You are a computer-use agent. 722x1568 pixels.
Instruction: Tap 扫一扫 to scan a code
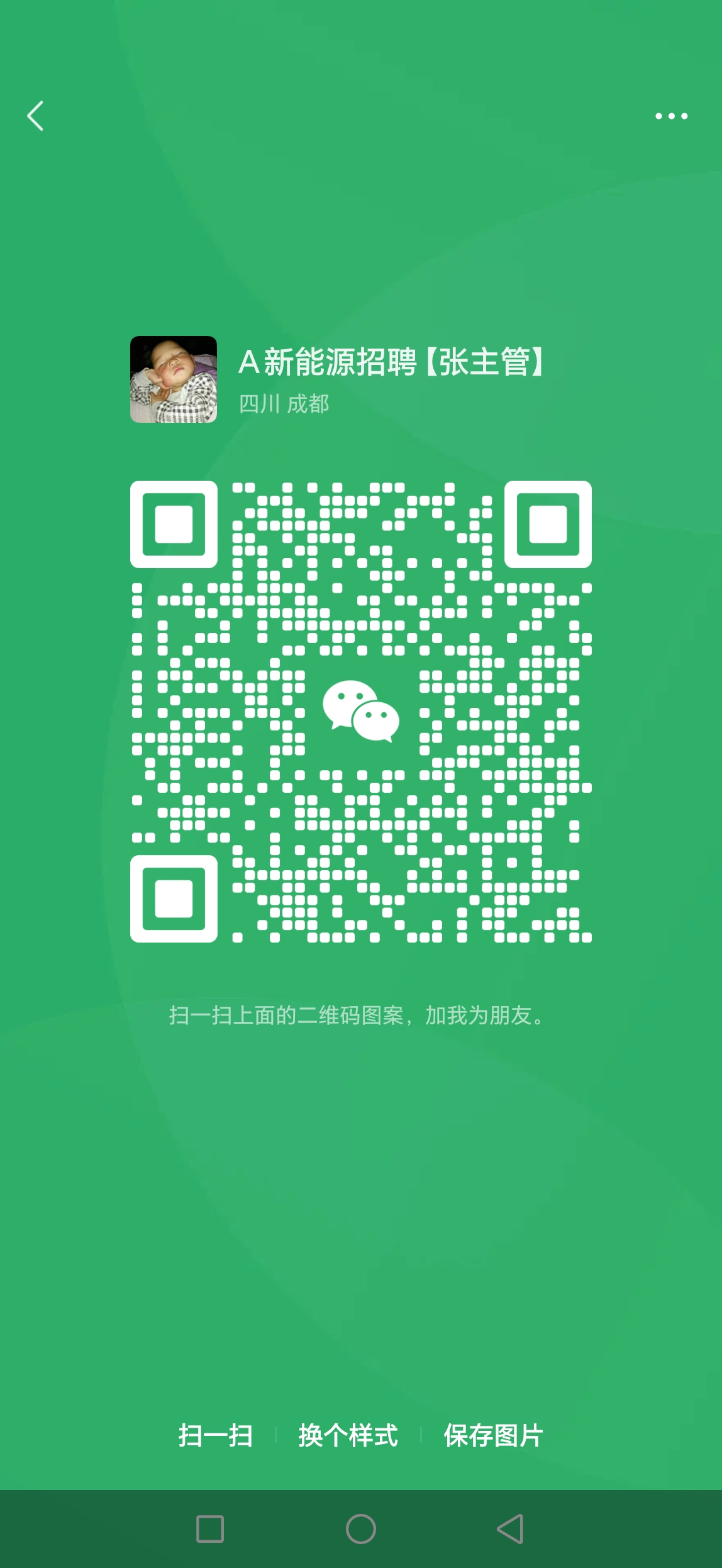point(216,1436)
